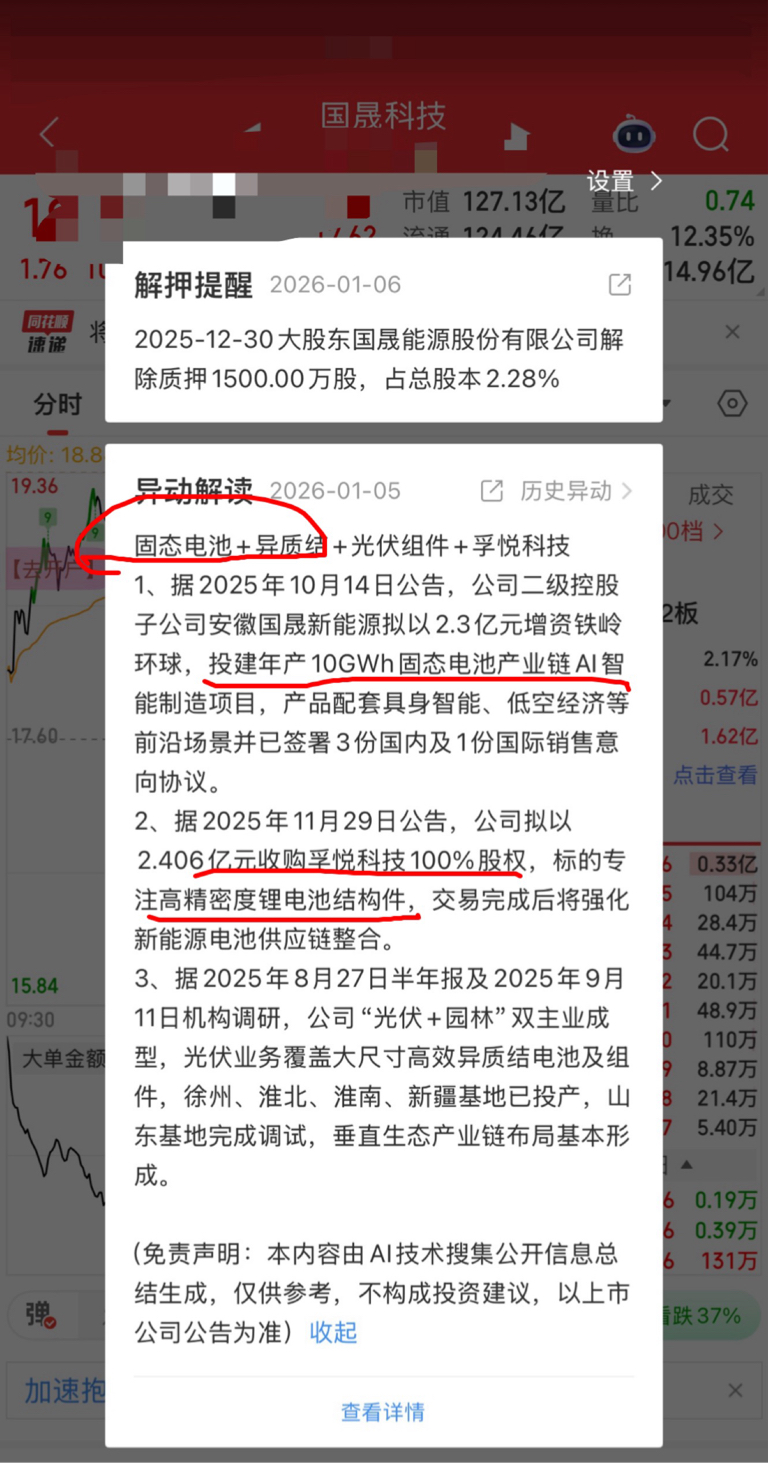Tap the back arrow in the title bar
This screenshot has width=768, height=1463.
point(48,133)
